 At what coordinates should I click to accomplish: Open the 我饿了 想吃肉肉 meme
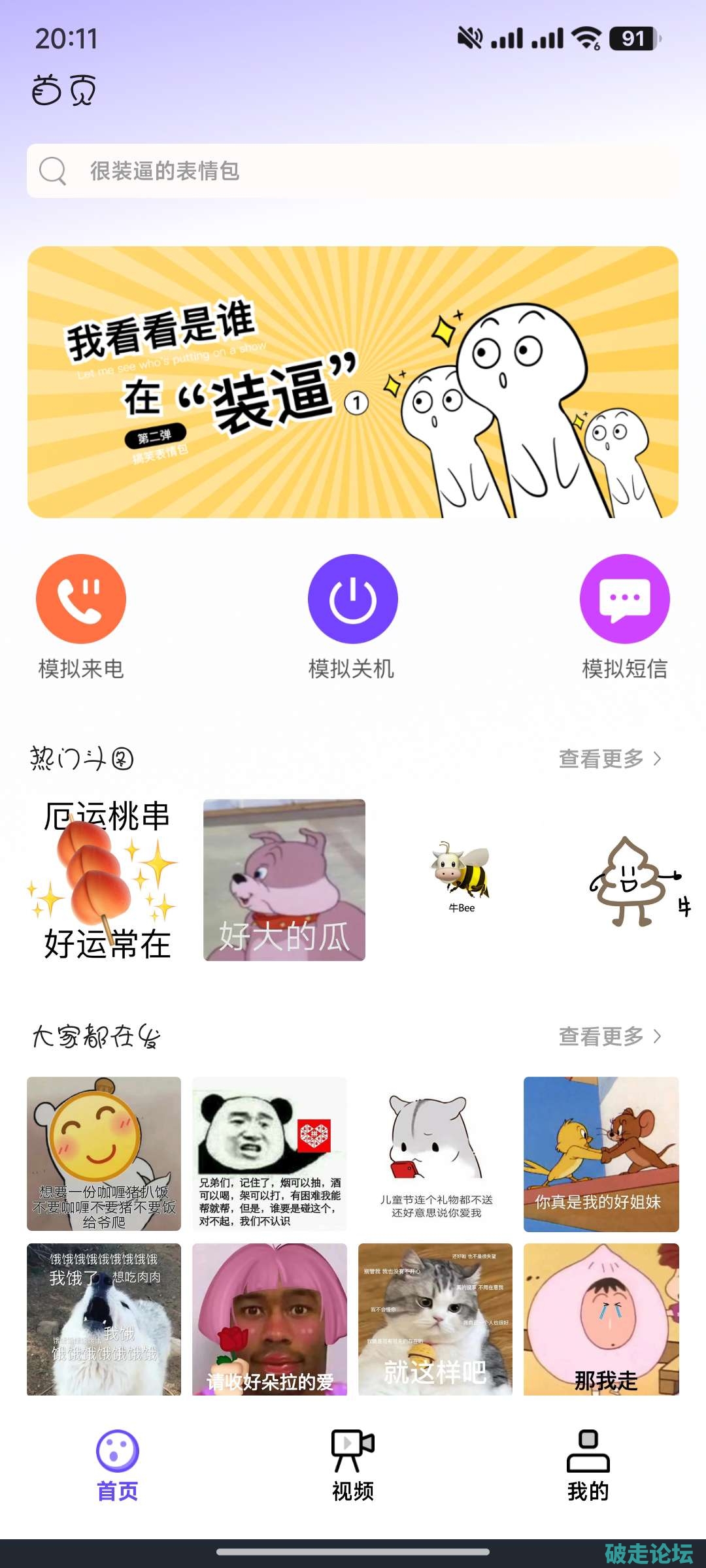(x=104, y=1319)
